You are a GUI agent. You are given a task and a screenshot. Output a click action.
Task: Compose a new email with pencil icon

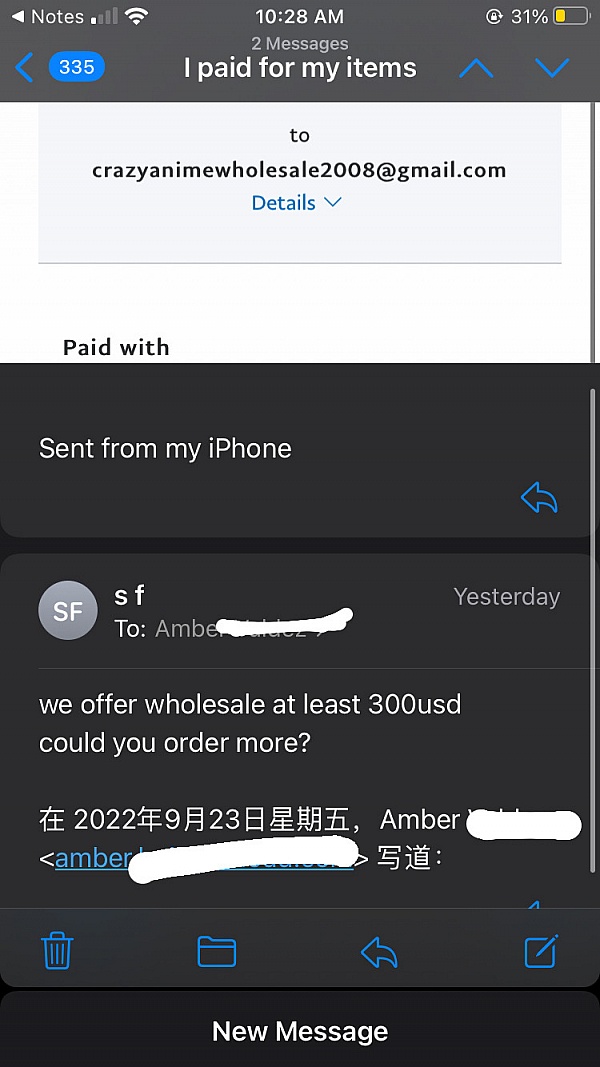click(541, 951)
